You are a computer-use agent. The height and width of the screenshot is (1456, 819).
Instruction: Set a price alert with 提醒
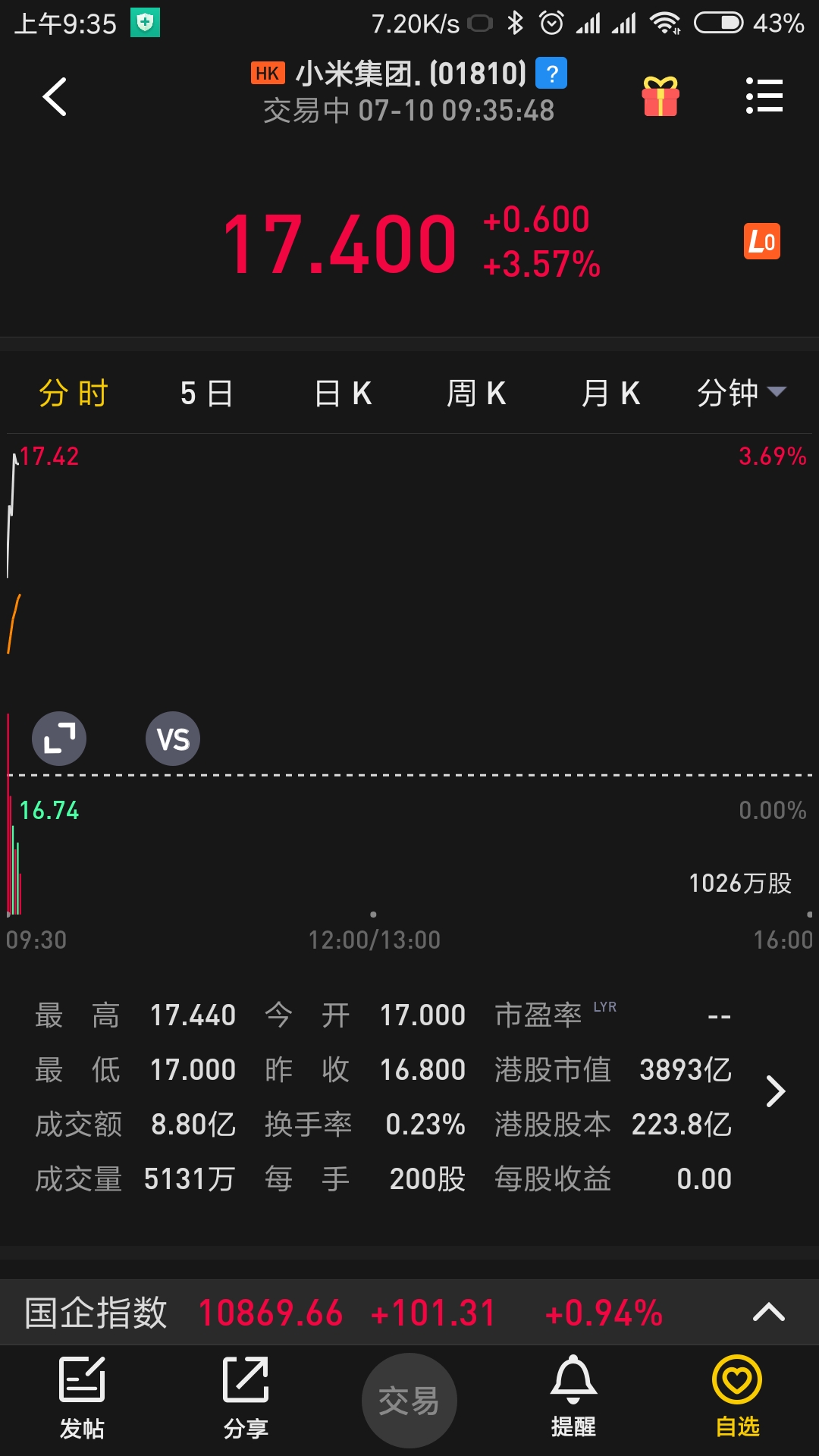pyautogui.click(x=573, y=1397)
